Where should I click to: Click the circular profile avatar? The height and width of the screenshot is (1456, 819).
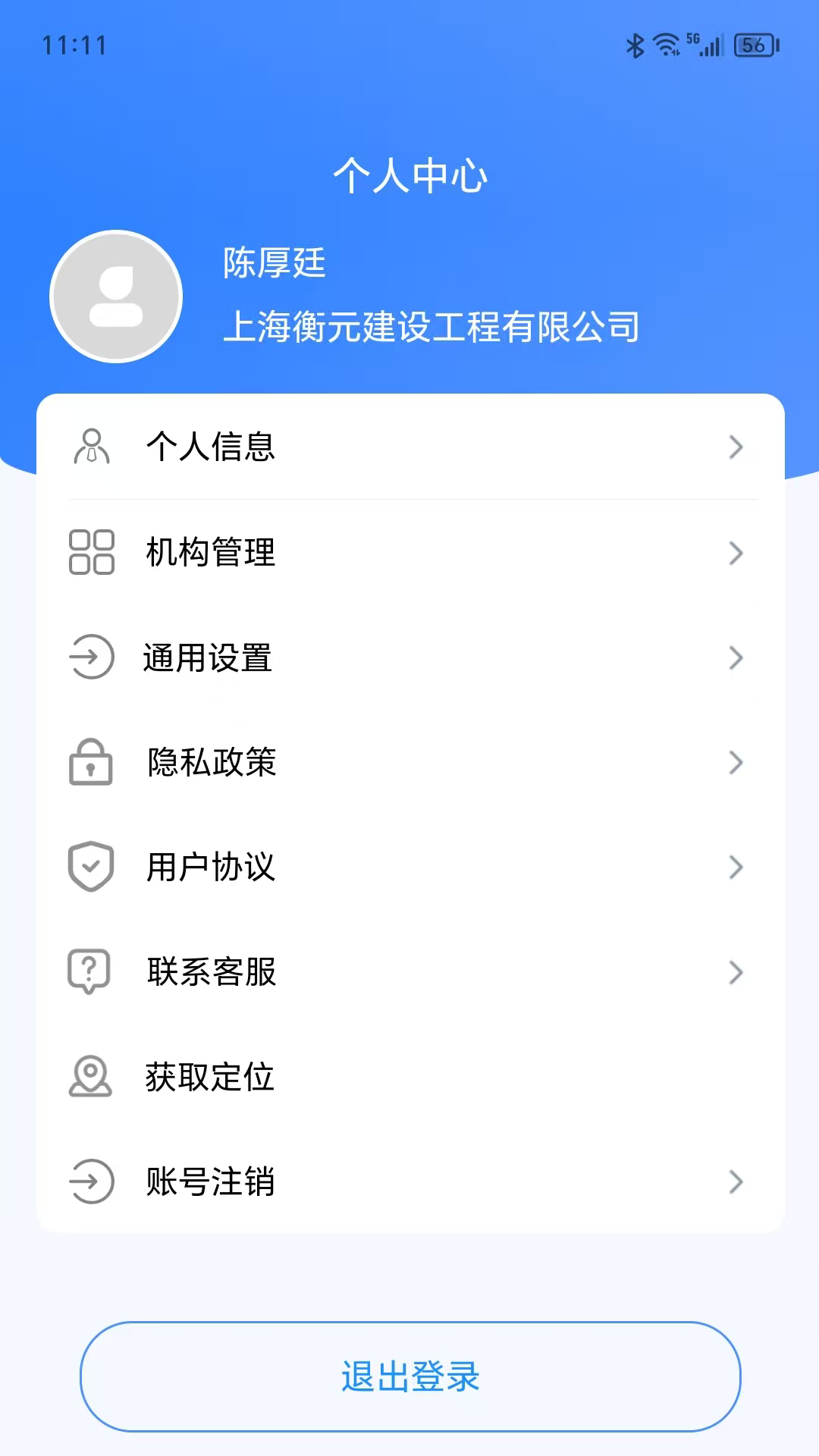[x=115, y=297]
